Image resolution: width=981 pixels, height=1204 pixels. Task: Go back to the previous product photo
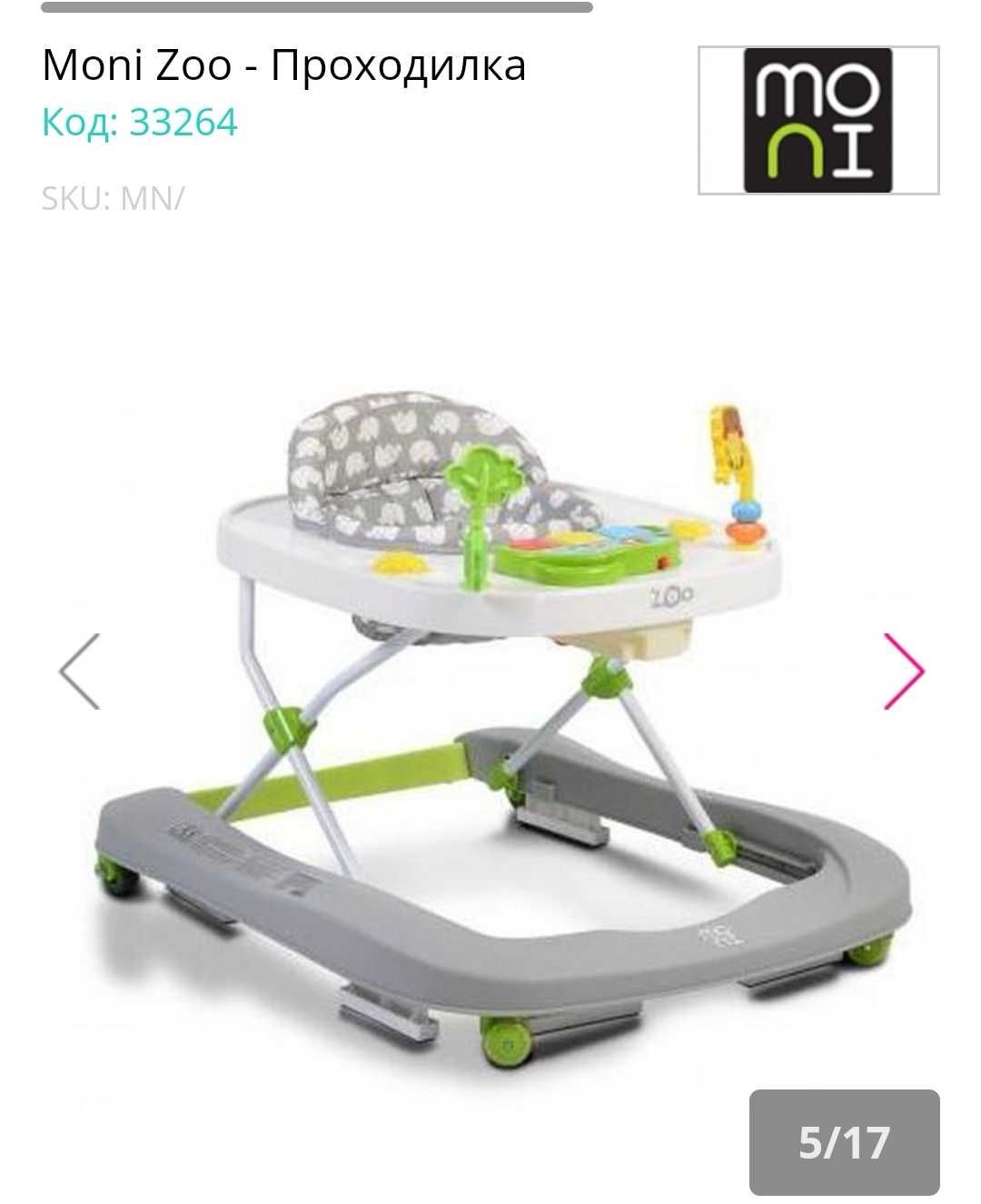(x=79, y=672)
